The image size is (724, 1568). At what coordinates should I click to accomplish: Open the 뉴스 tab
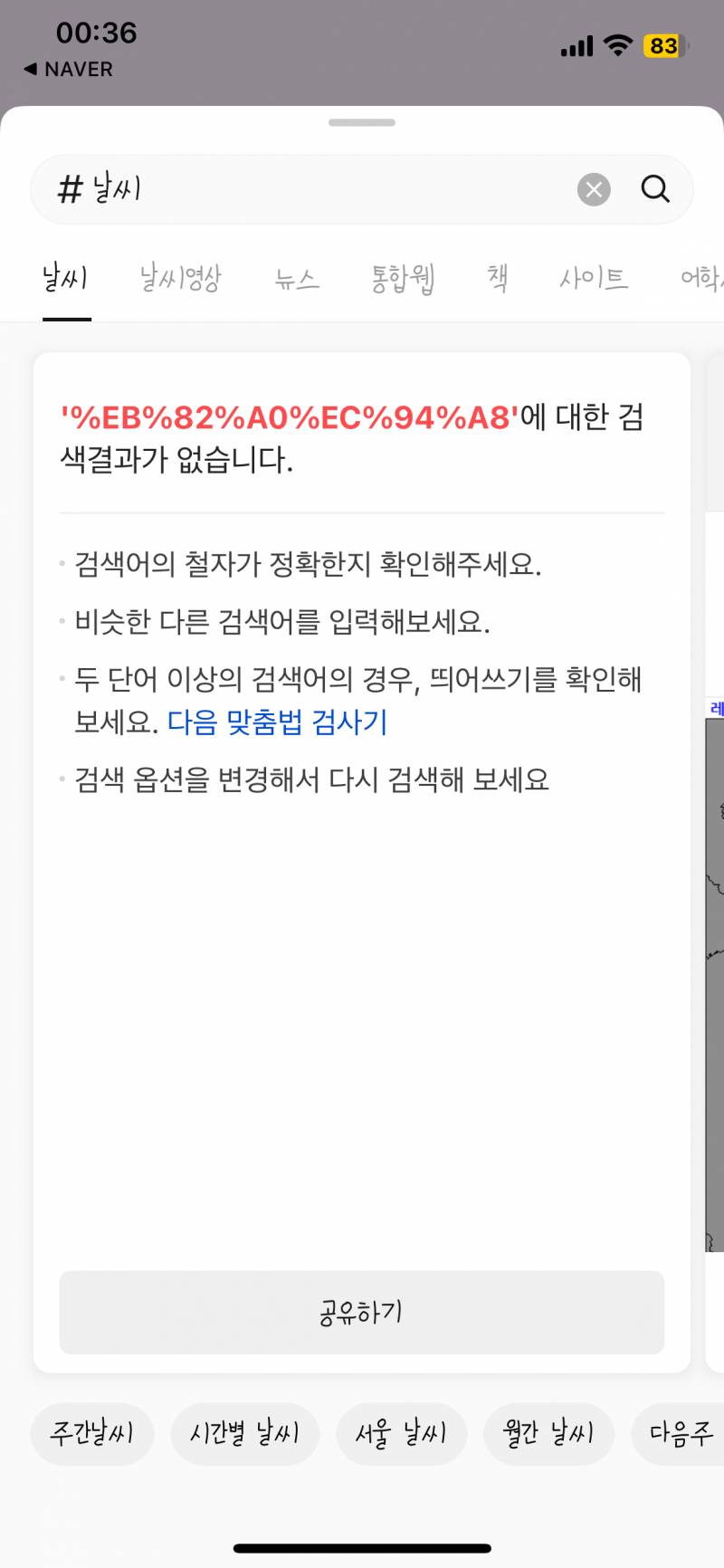click(297, 279)
